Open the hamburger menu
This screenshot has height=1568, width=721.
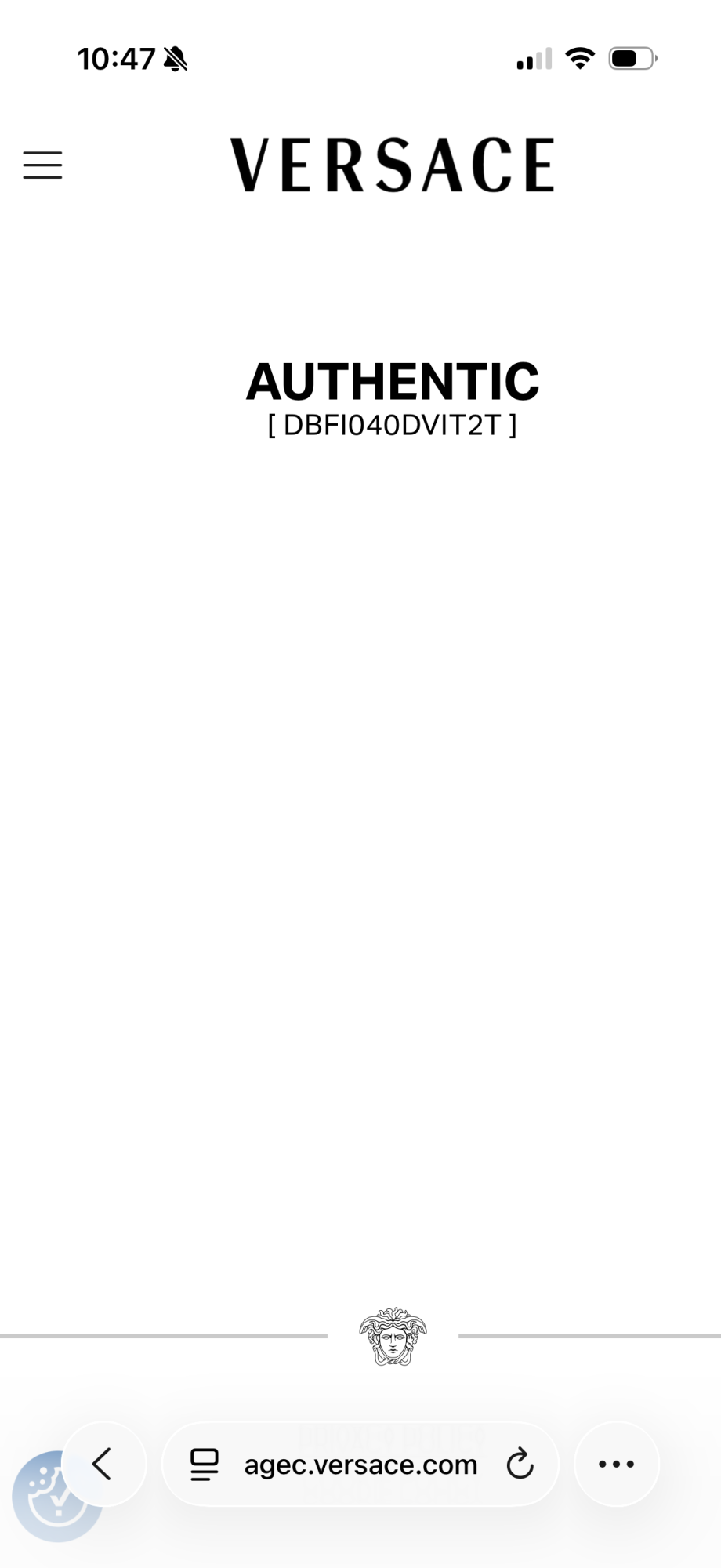42,165
